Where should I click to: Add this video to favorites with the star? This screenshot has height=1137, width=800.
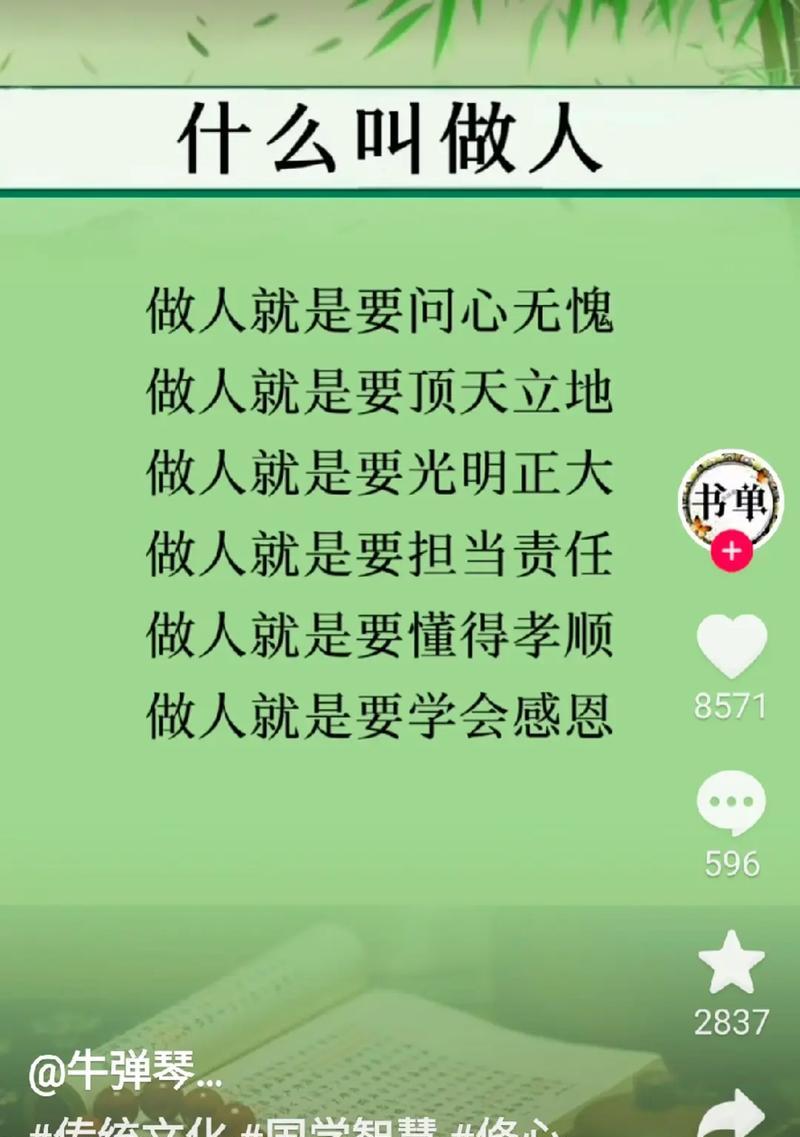click(731, 963)
